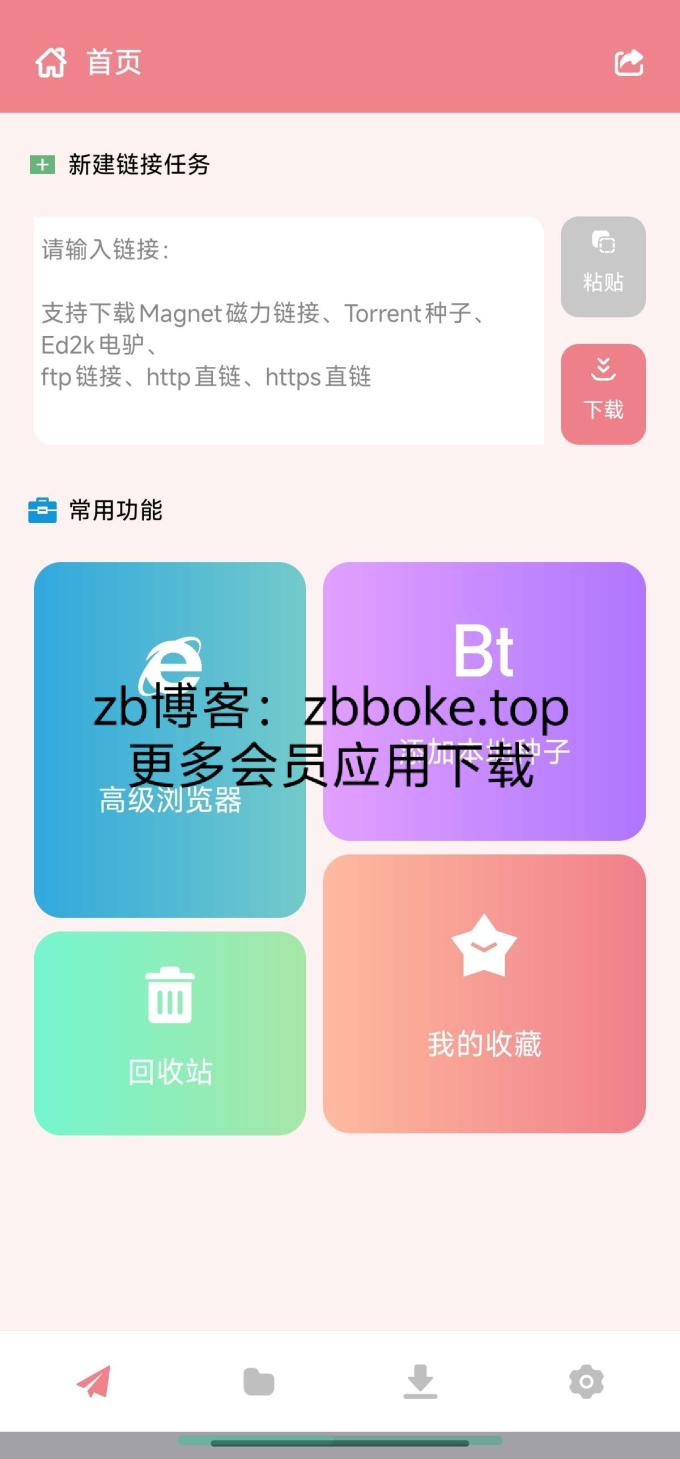
Task: Open the 我的收藏 favorites card
Action: tap(484, 993)
